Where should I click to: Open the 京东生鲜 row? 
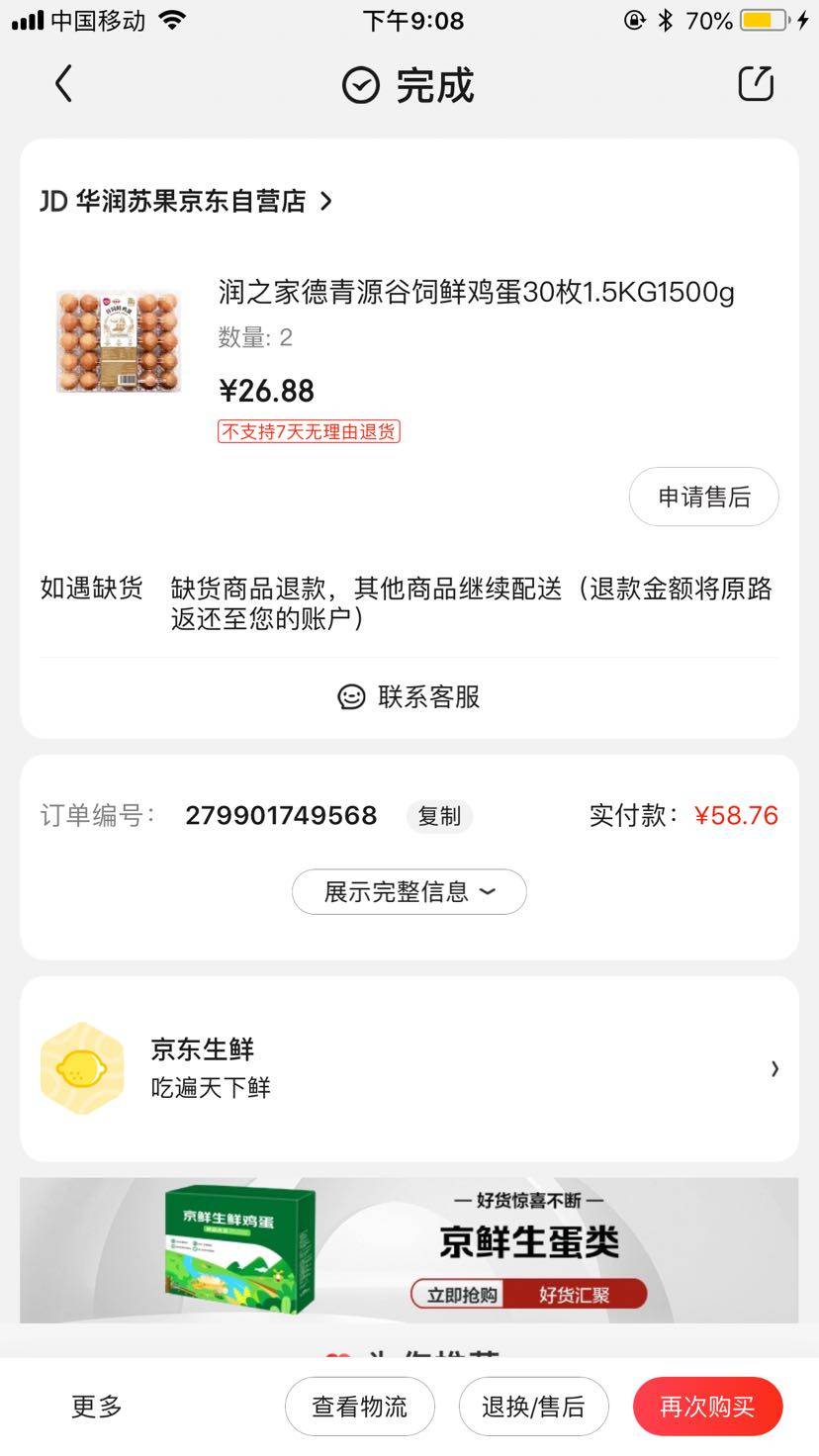[x=409, y=1068]
